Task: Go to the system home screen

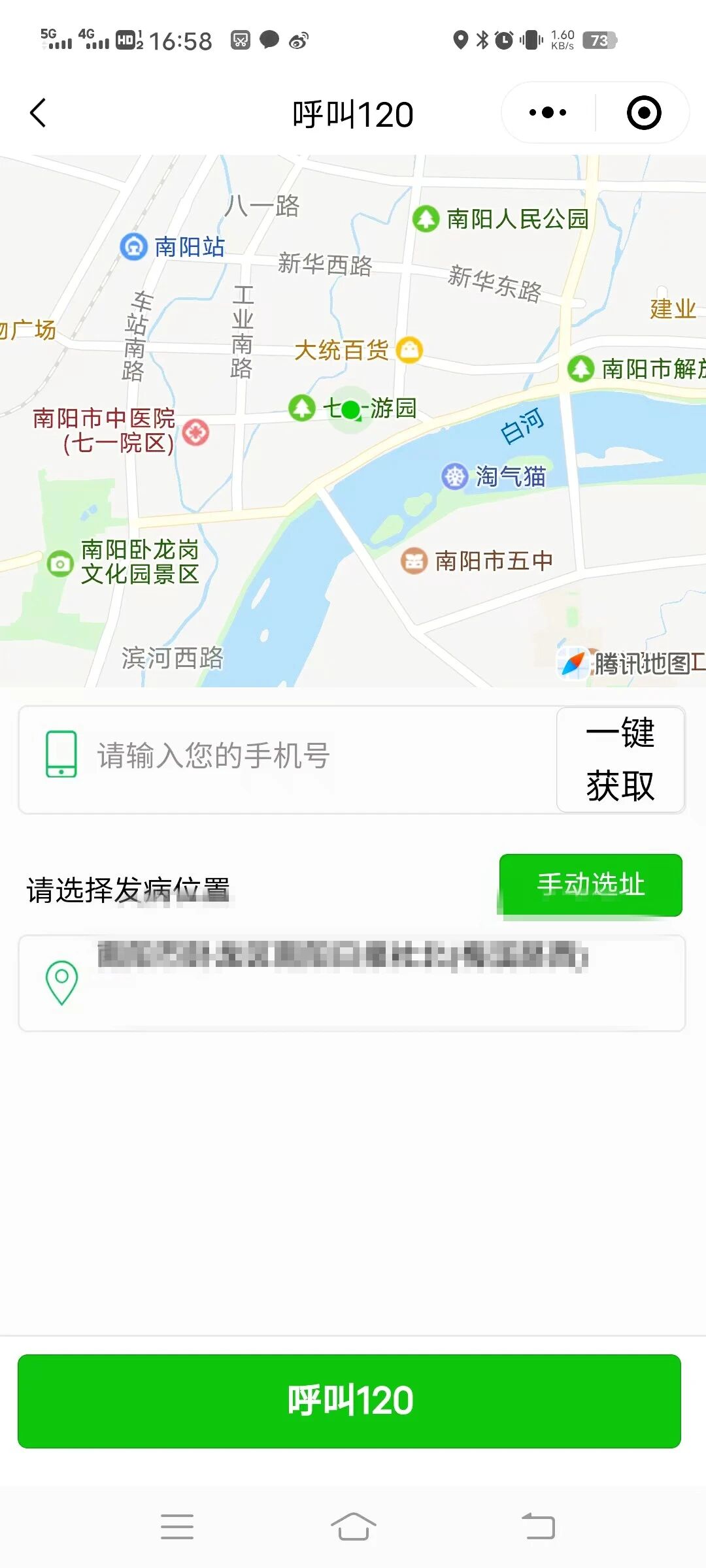Action: [x=353, y=1527]
